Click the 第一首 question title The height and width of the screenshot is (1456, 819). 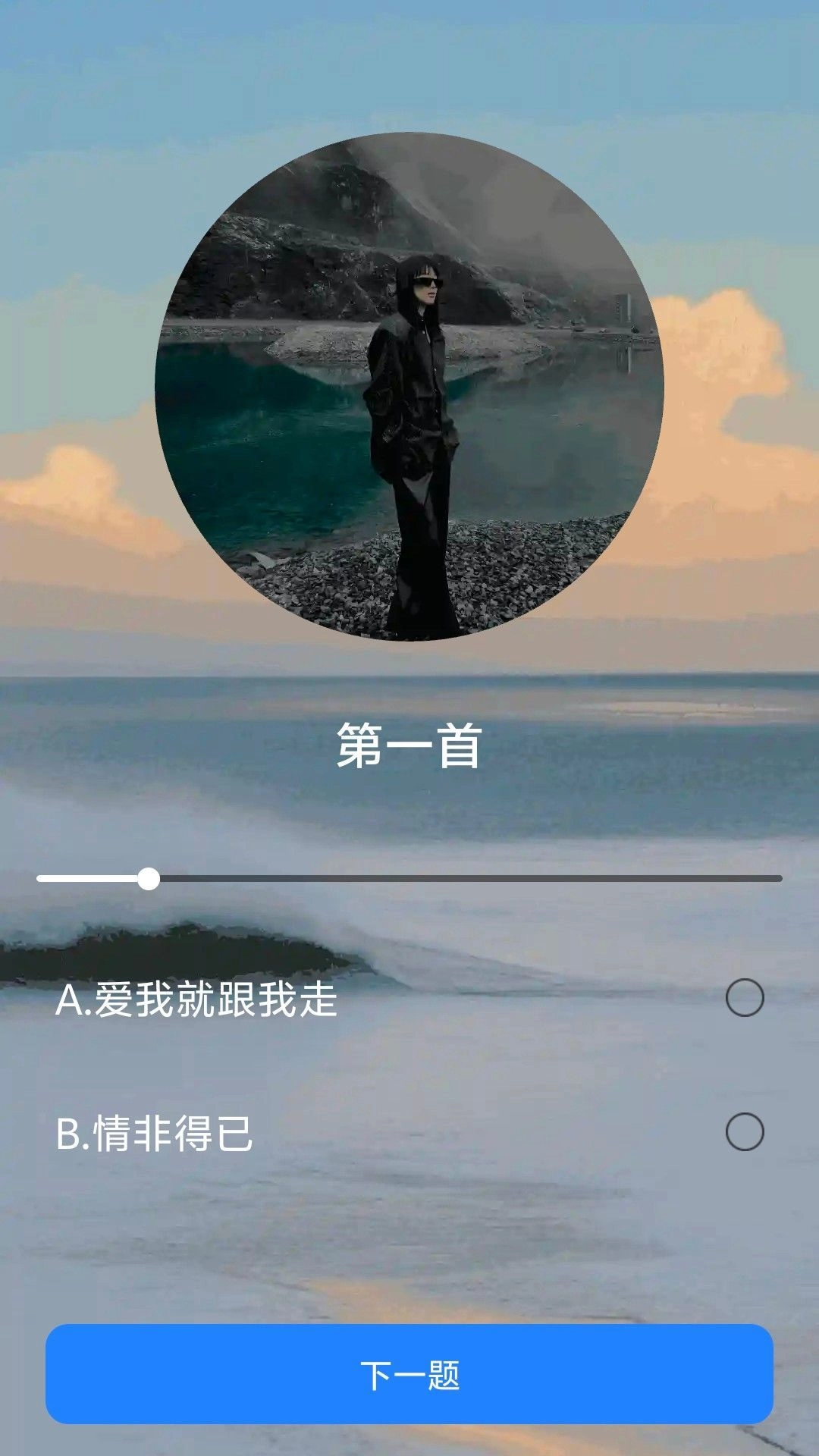[x=409, y=747]
